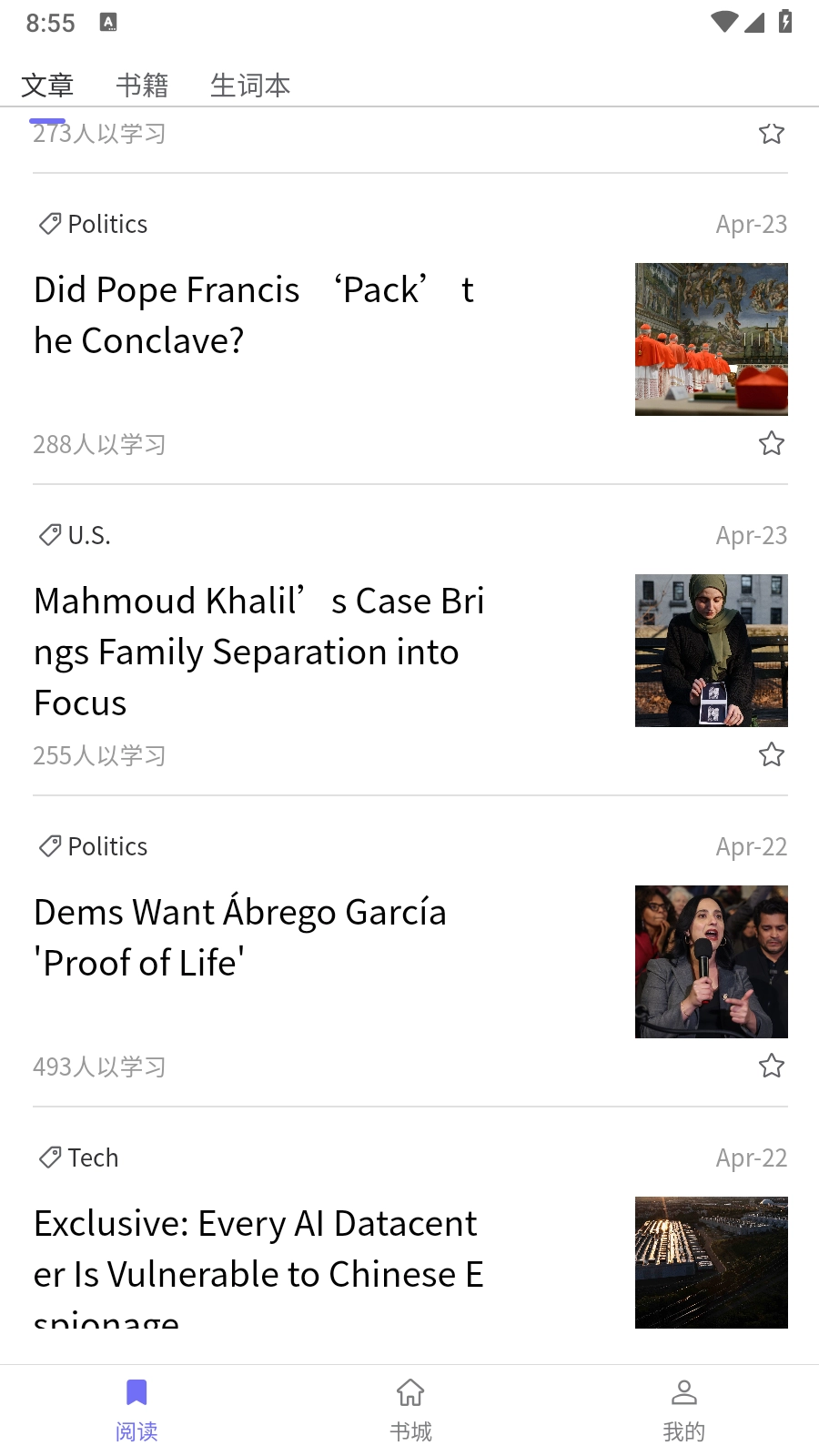The image size is (819, 1456).
Task: Switch to the 生词本 tab
Action: [250, 86]
